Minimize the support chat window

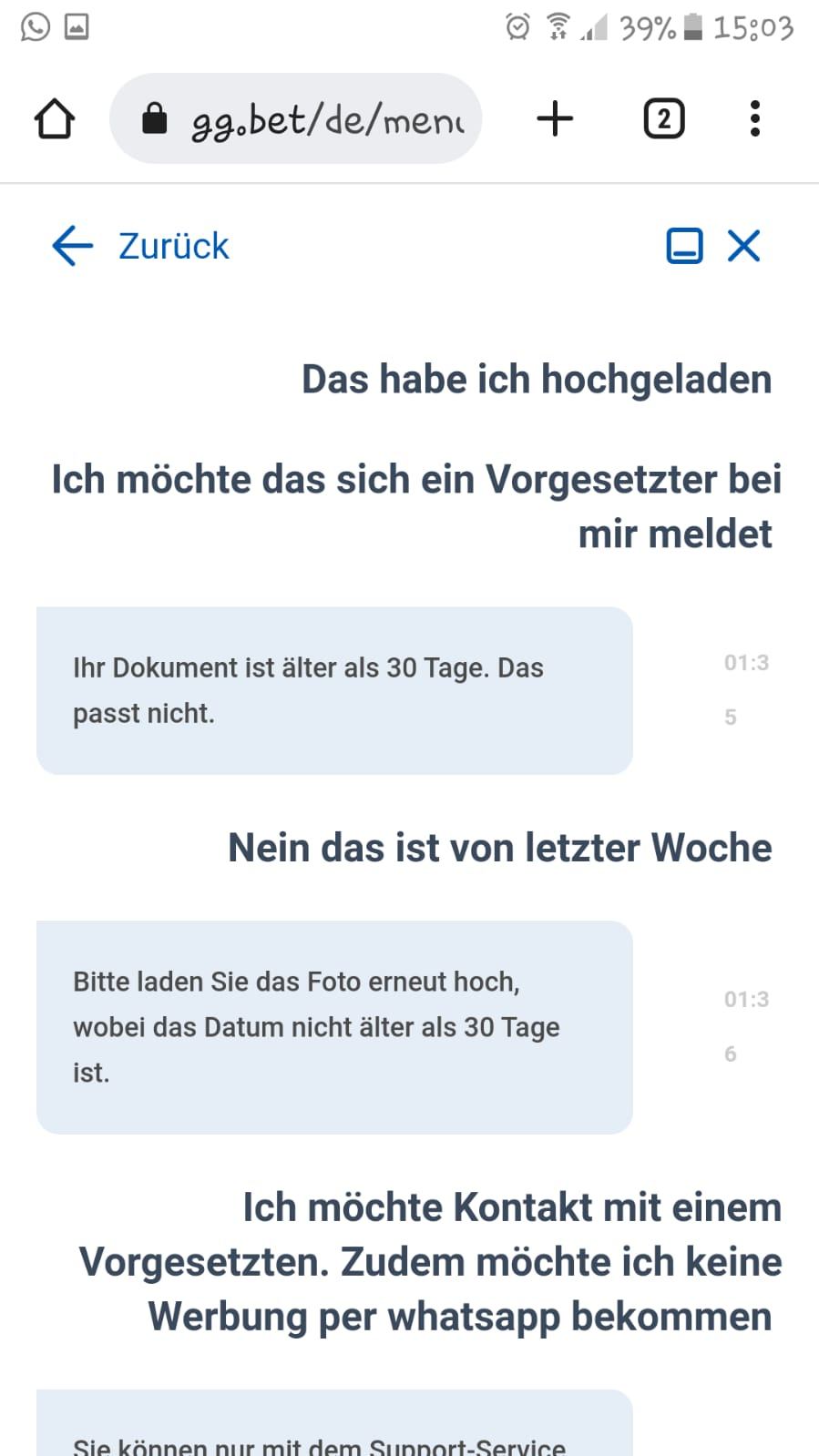[684, 246]
